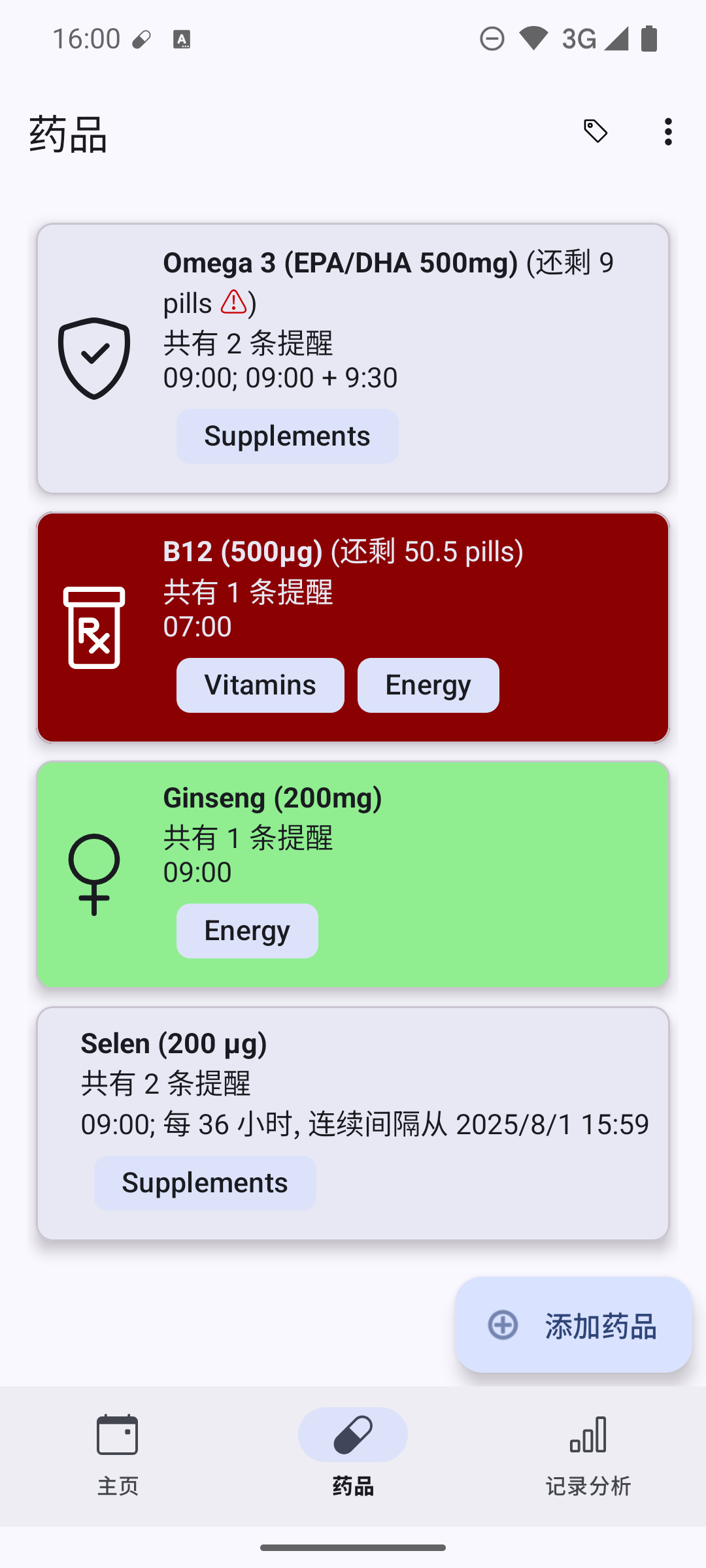Open the tags icon in the app bar
706x1568 pixels.
pos(596,132)
